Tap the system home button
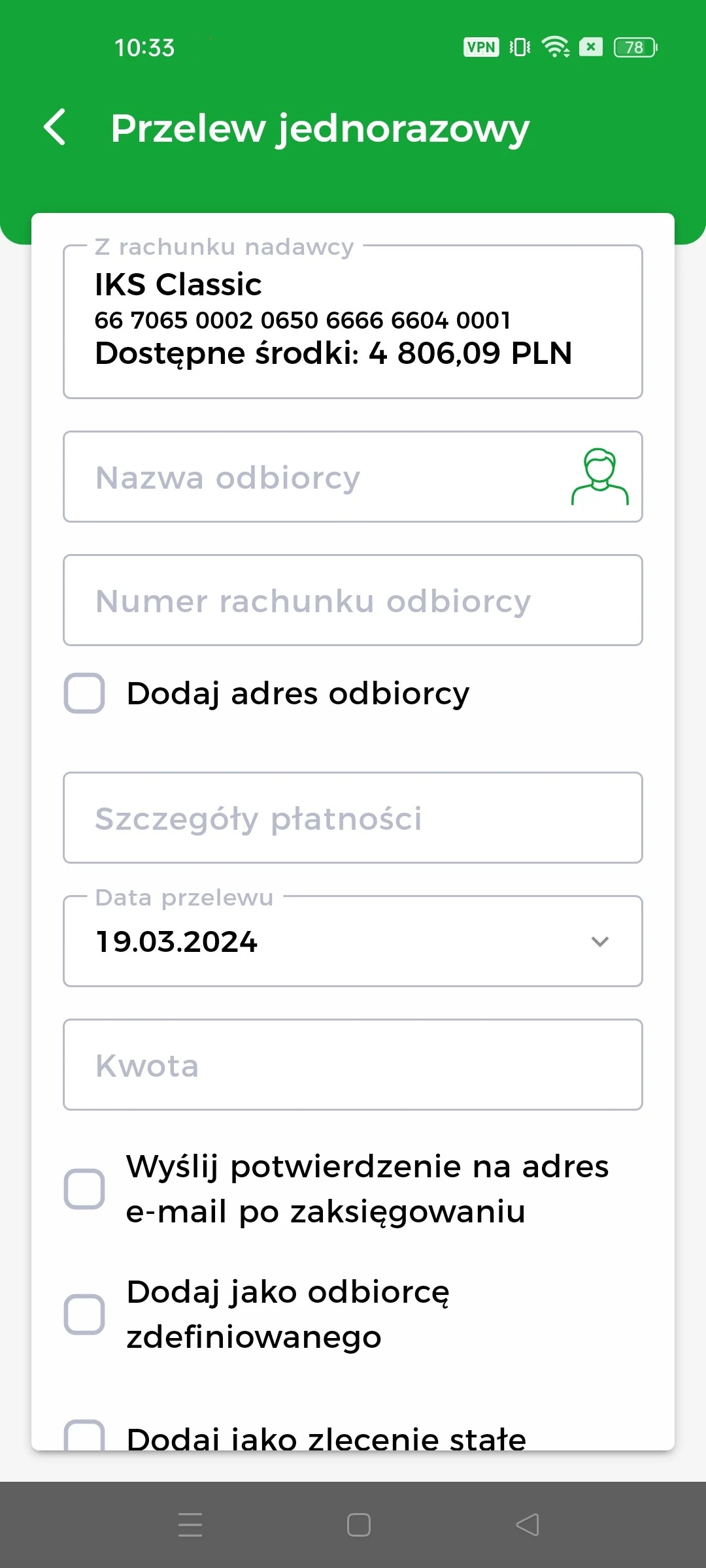This screenshot has height=1568, width=706. coord(359,1525)
